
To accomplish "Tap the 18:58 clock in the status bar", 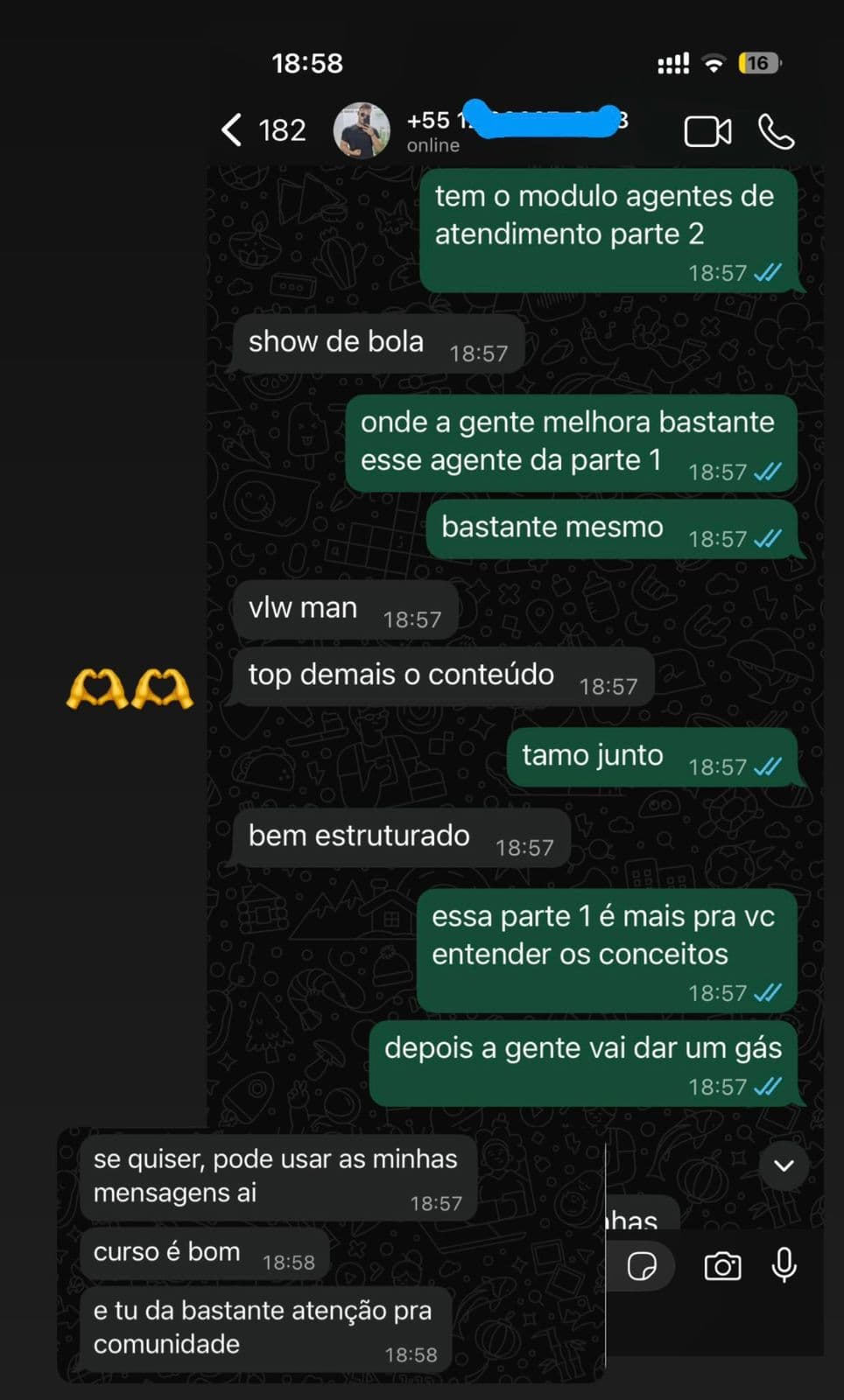I will (308, 62).
